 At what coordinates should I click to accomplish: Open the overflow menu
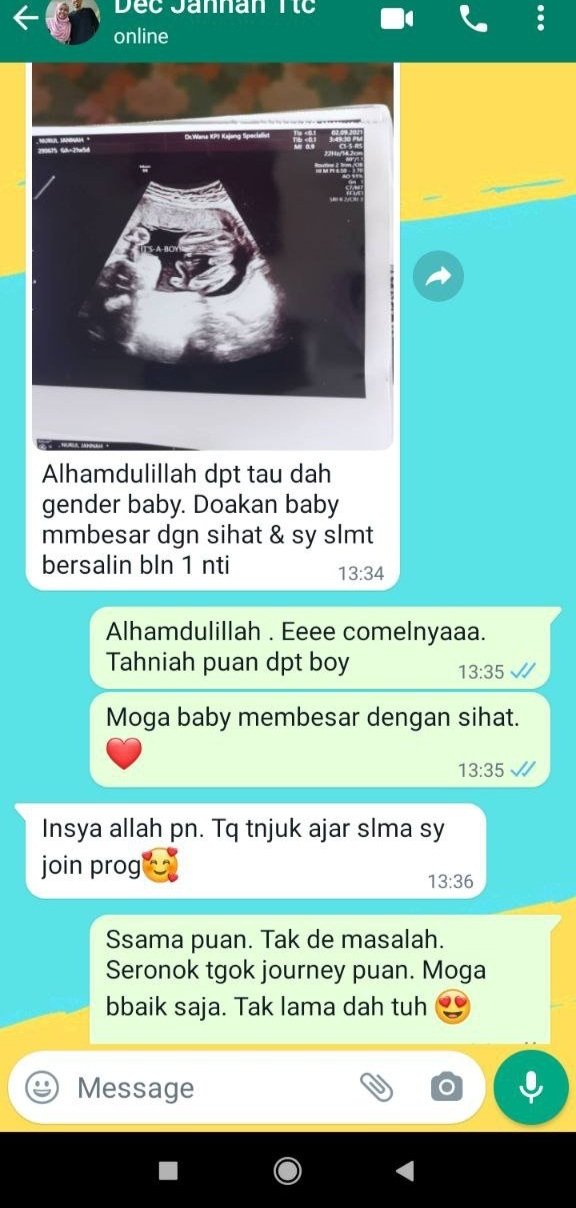pyautogui.click(x=540, y=18)
